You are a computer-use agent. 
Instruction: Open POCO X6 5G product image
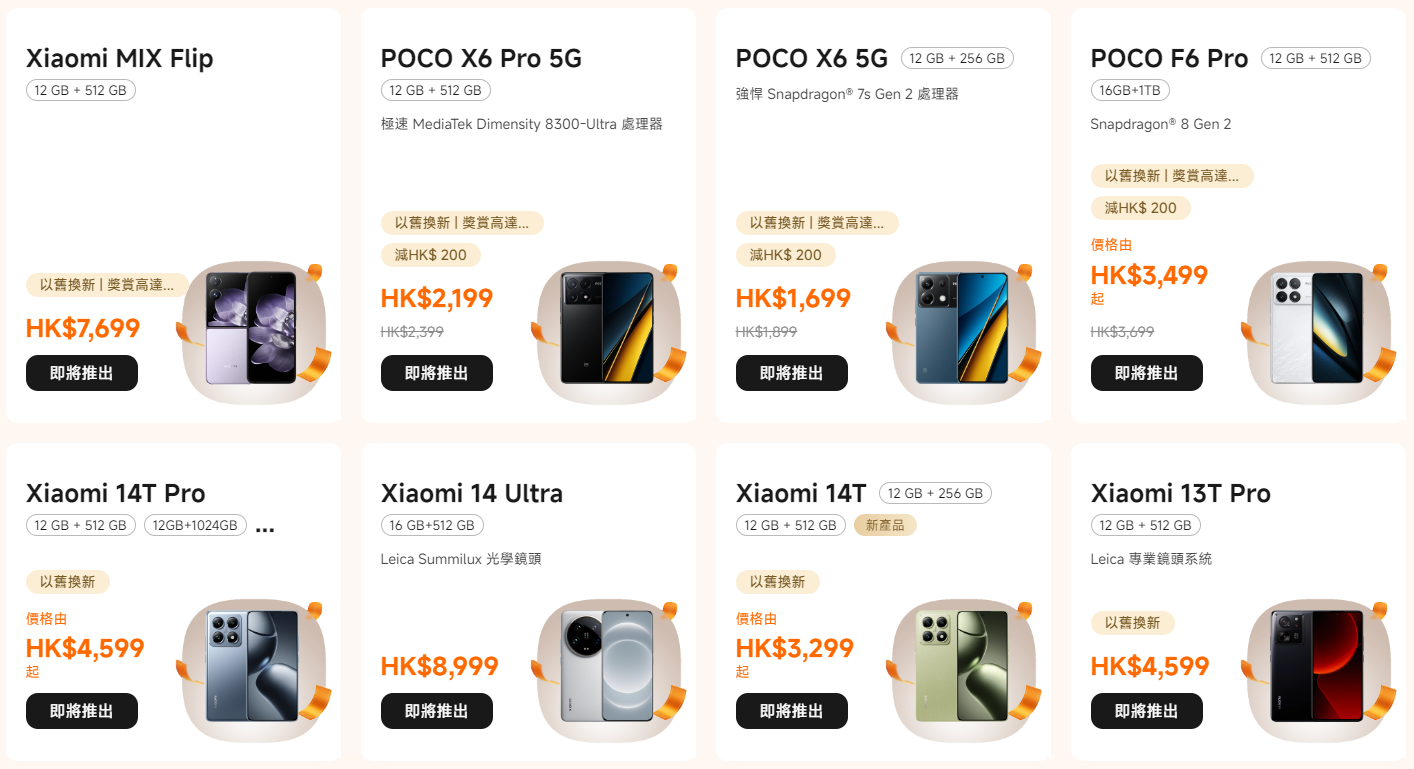962,327
